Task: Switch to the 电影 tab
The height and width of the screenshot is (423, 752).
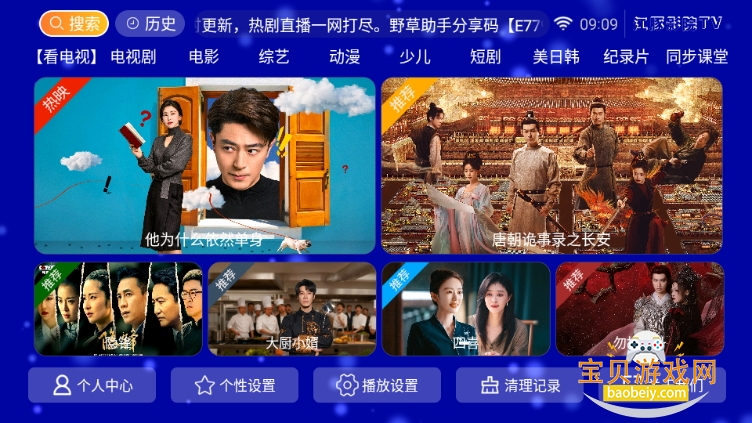Action: 203,57
